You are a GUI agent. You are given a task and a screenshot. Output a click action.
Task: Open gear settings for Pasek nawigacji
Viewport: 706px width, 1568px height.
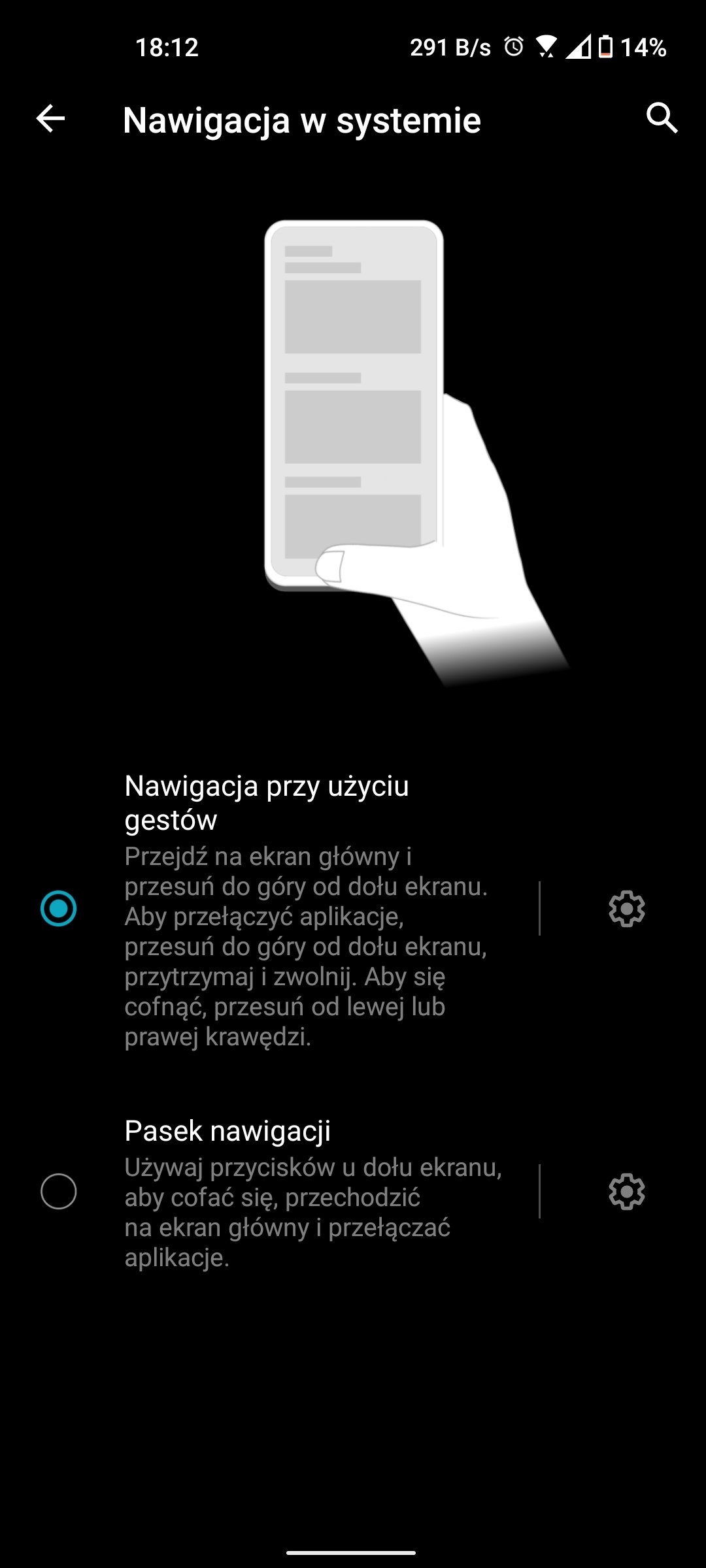626,1191
